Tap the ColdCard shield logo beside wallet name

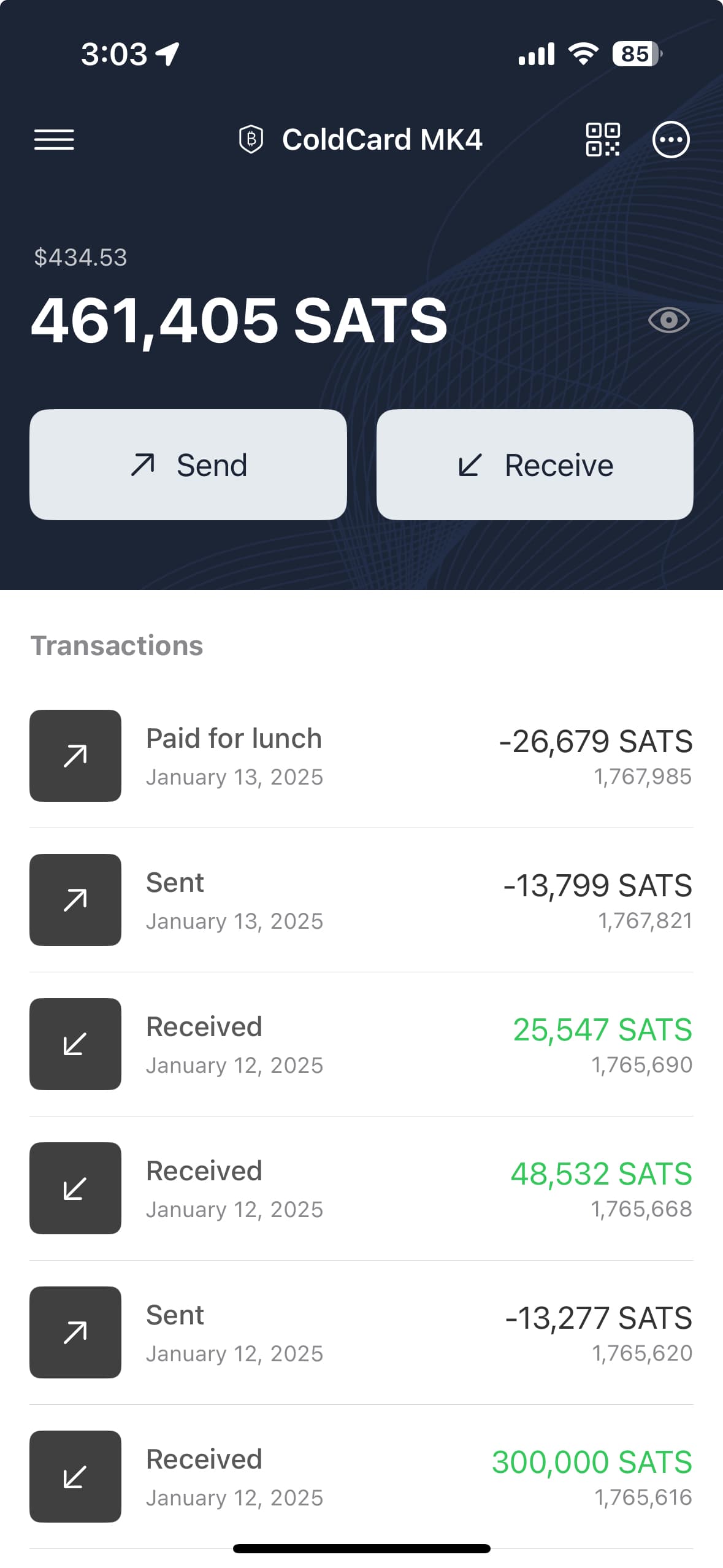pos(251,139)
